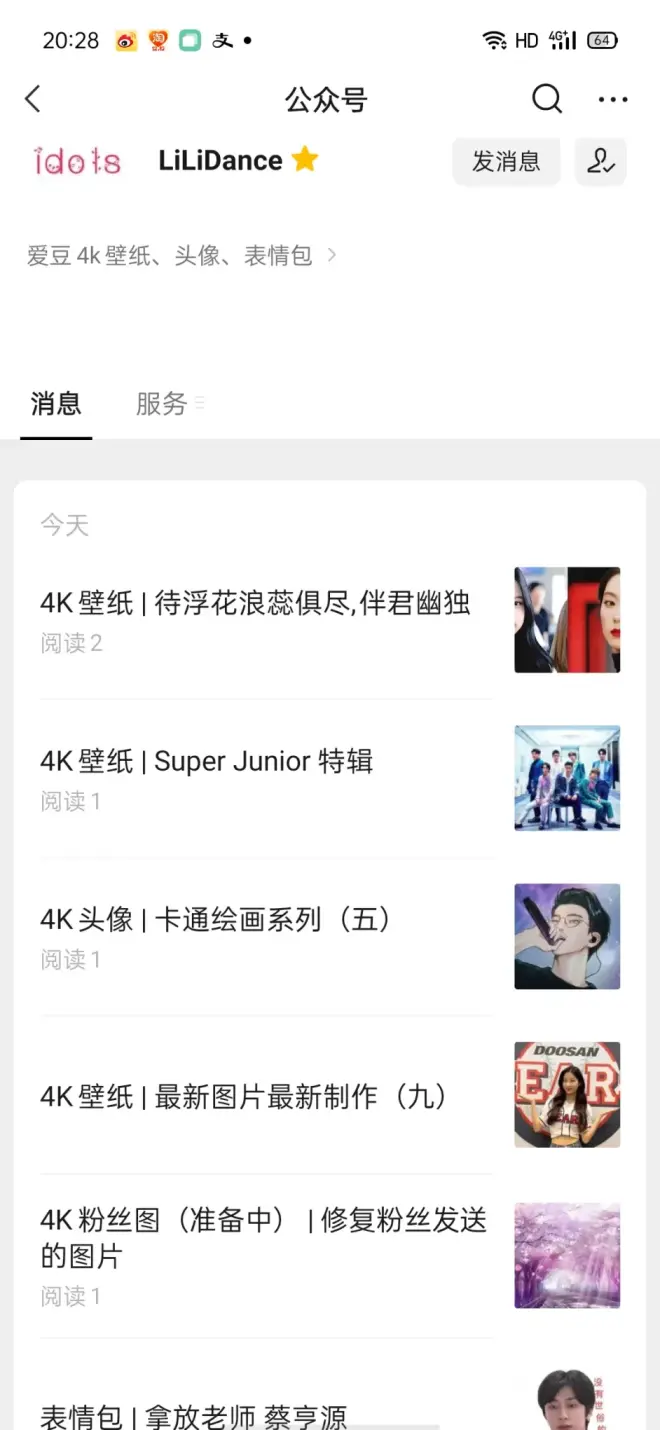Open article 待浮花浪蕊俱尽,伴君幽独
Viewport: 660px width, 1430px height.
click(255, 604)
